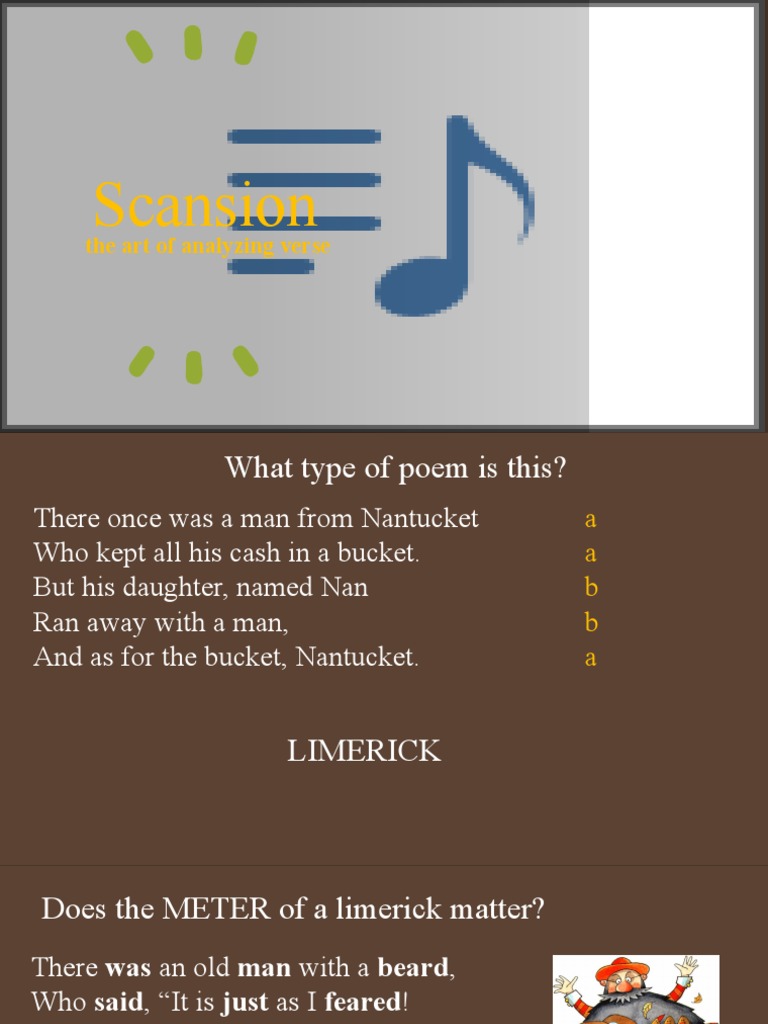
Task: Tap the Scansion presentation player
Action: tap(380, 216)
